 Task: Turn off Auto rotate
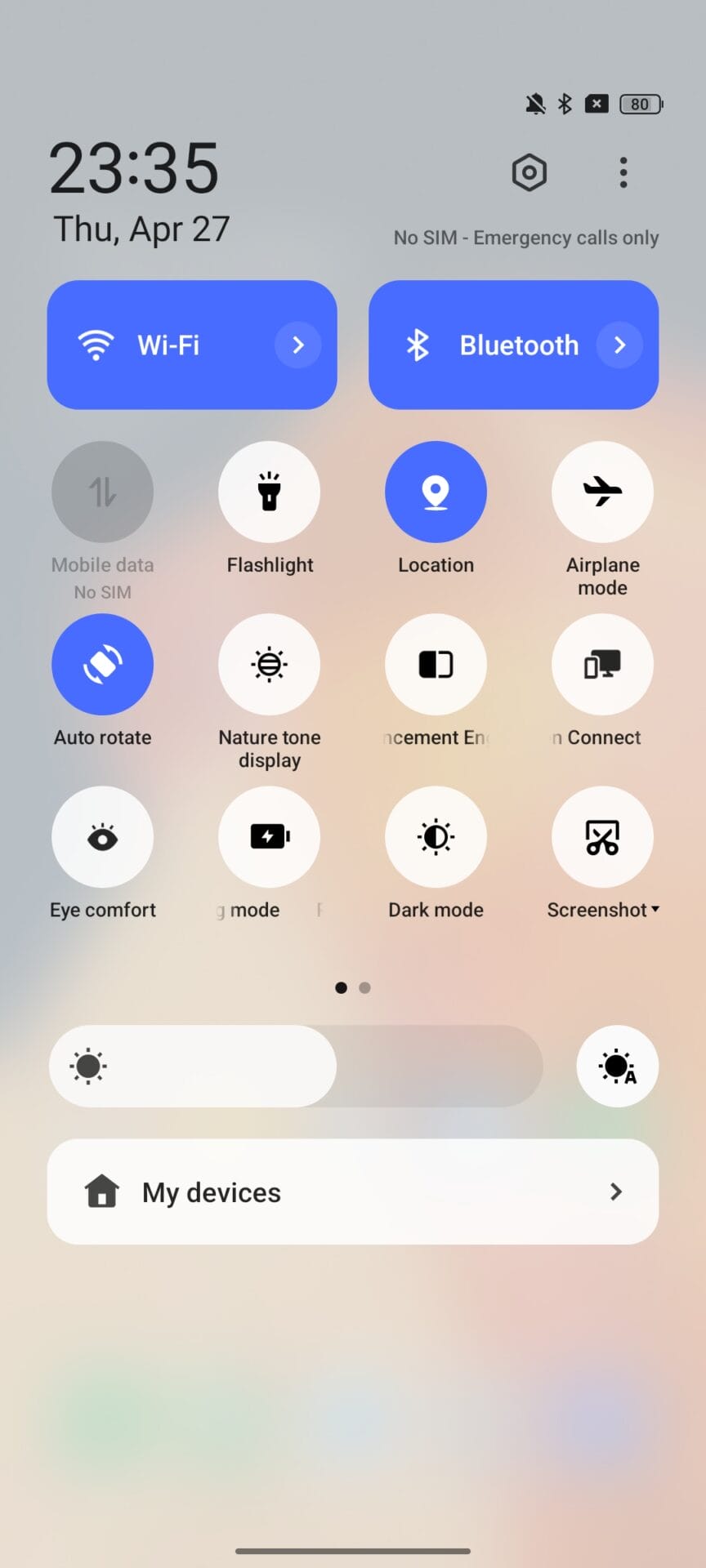pos(102,664)
